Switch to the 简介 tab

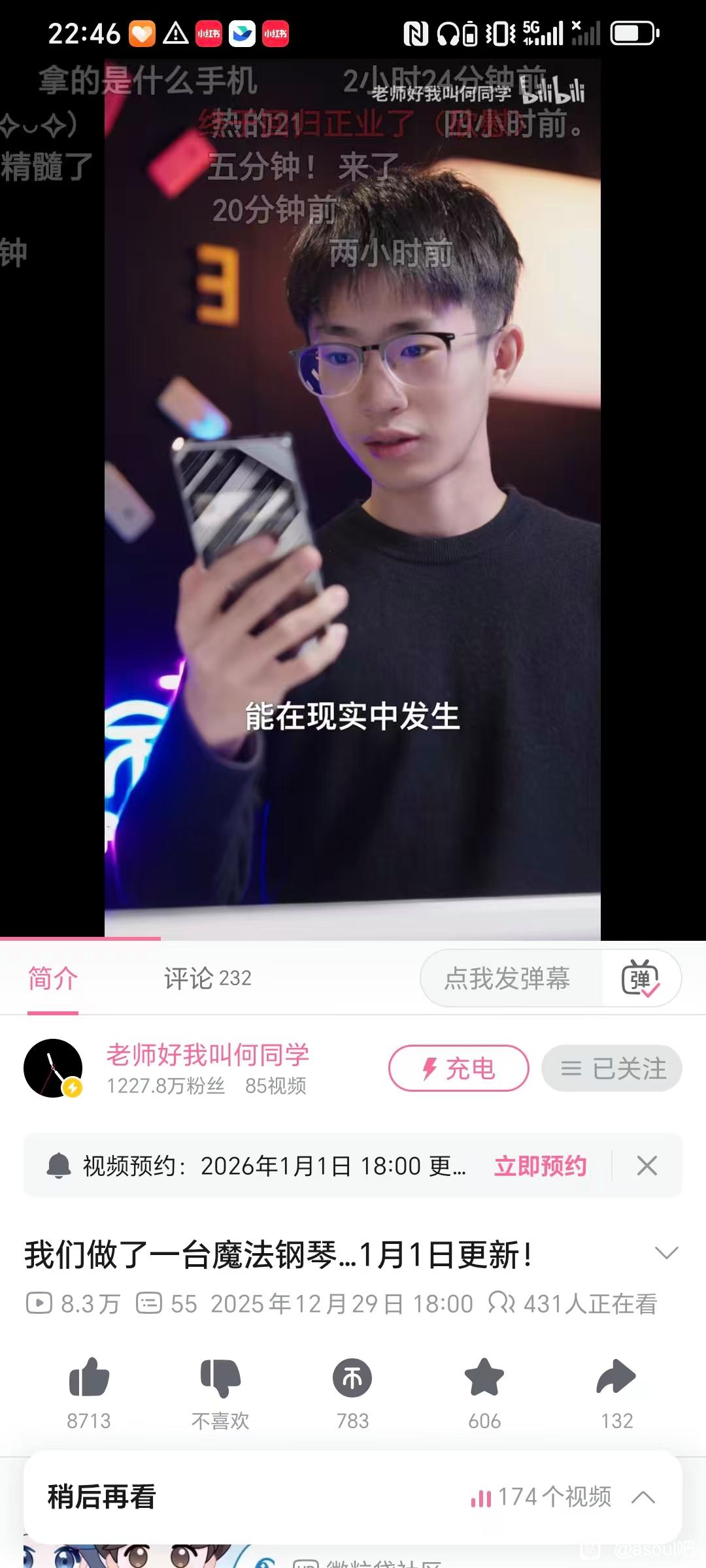pos(52,979)
